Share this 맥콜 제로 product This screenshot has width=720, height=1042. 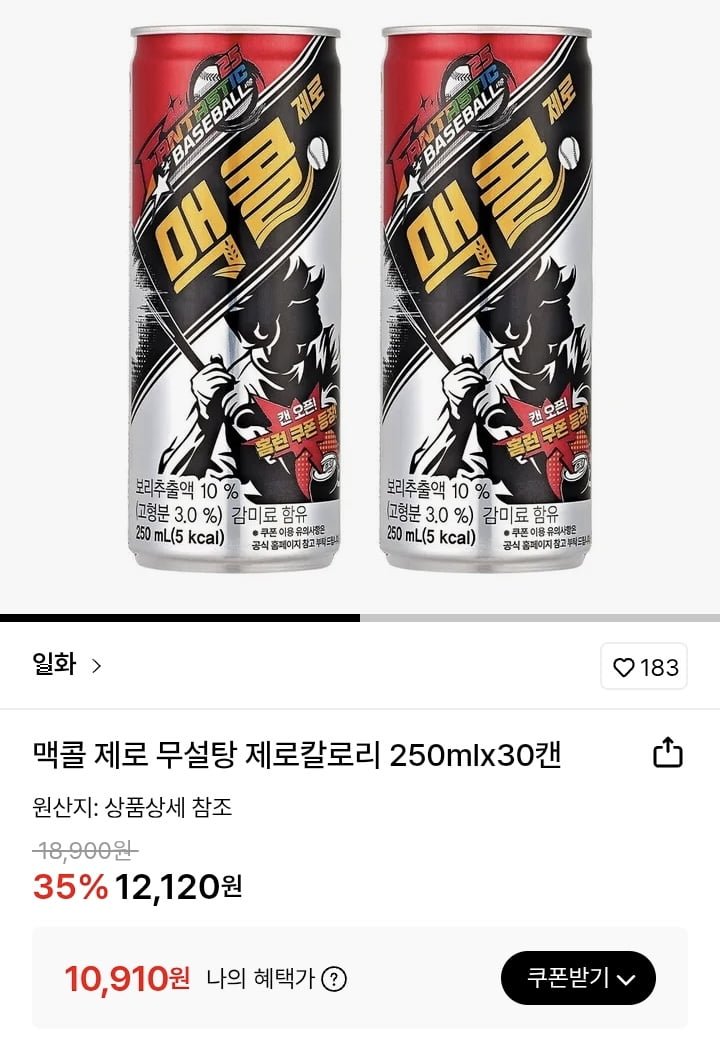click(x=667, y=753)
